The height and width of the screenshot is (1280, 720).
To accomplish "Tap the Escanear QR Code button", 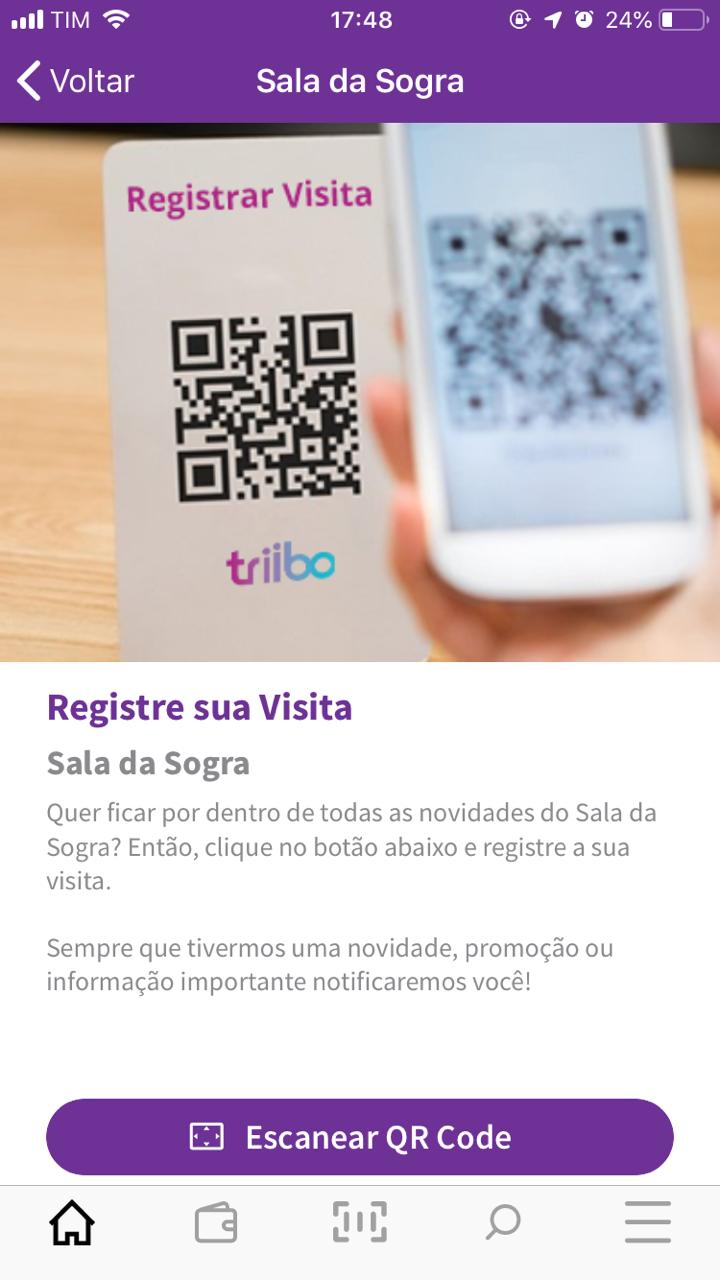I will [x=360, y=1137].
